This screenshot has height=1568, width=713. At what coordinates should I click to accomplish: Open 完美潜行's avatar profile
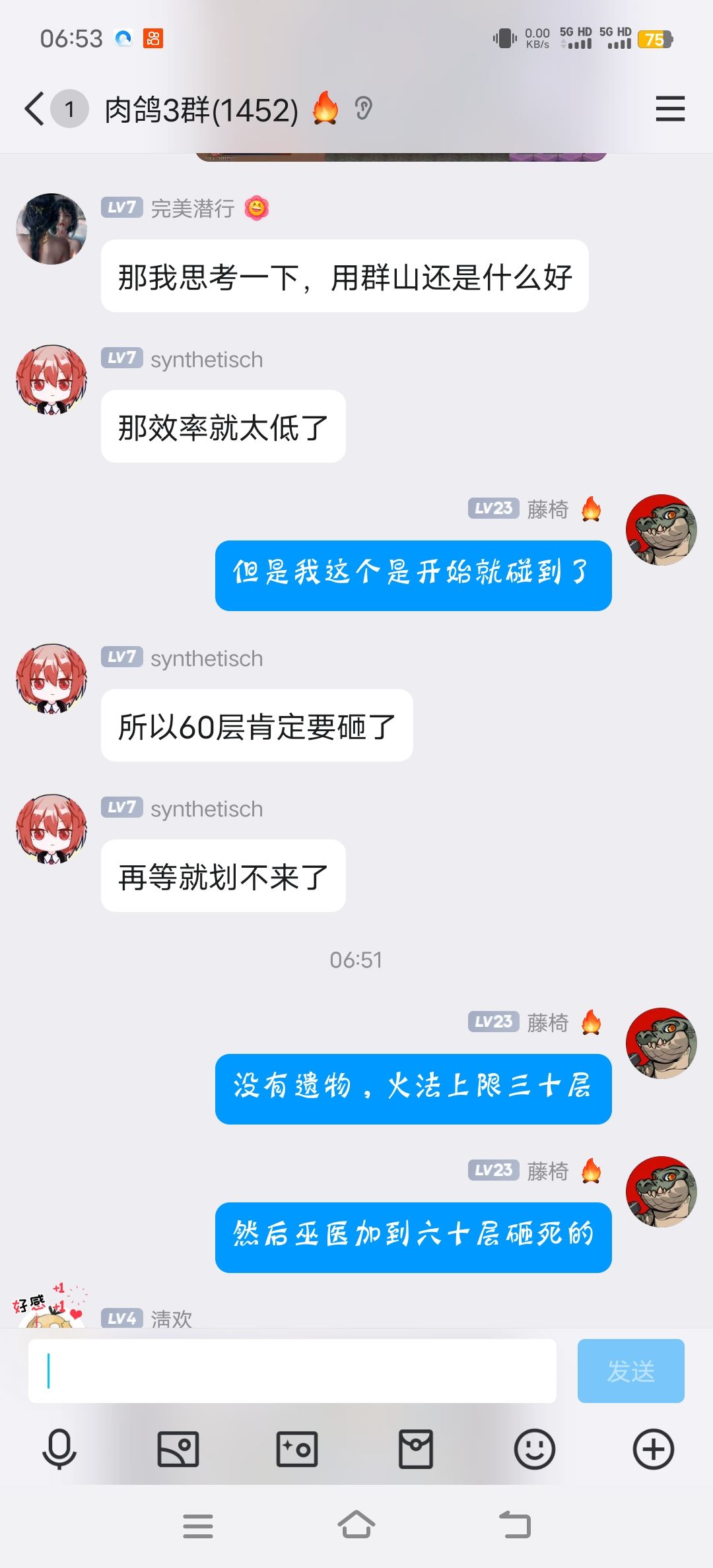(51, 228)
